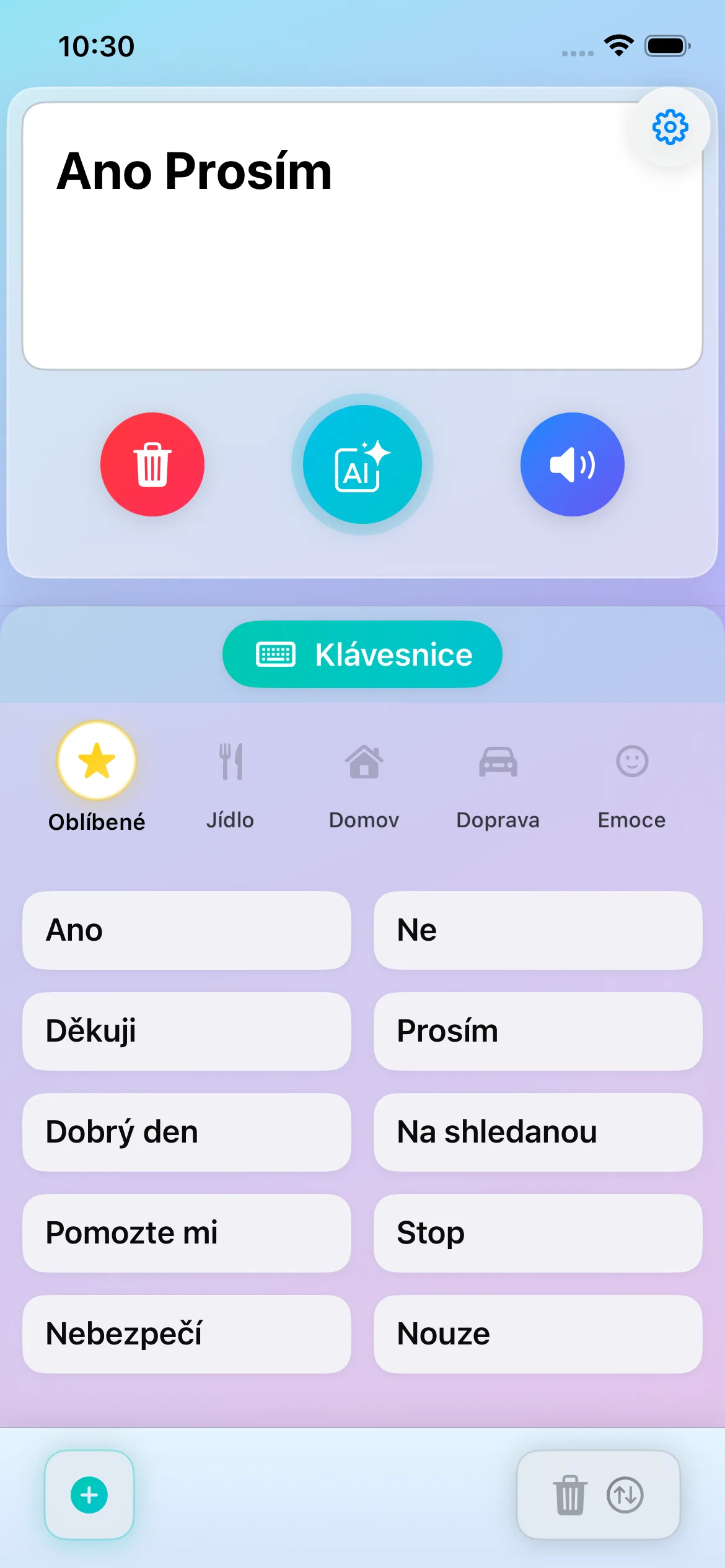Screen dimensions: 725x1568
Task: Add a new phrase with plus button
Action: click(89, 1495)
